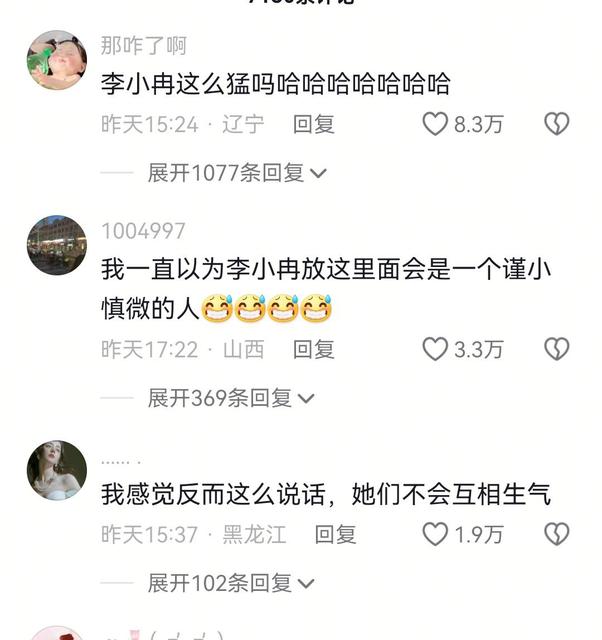The image size is (602, 640).
Task: Dislike the comment by 1004997
Action: click(x=556, y=349)
